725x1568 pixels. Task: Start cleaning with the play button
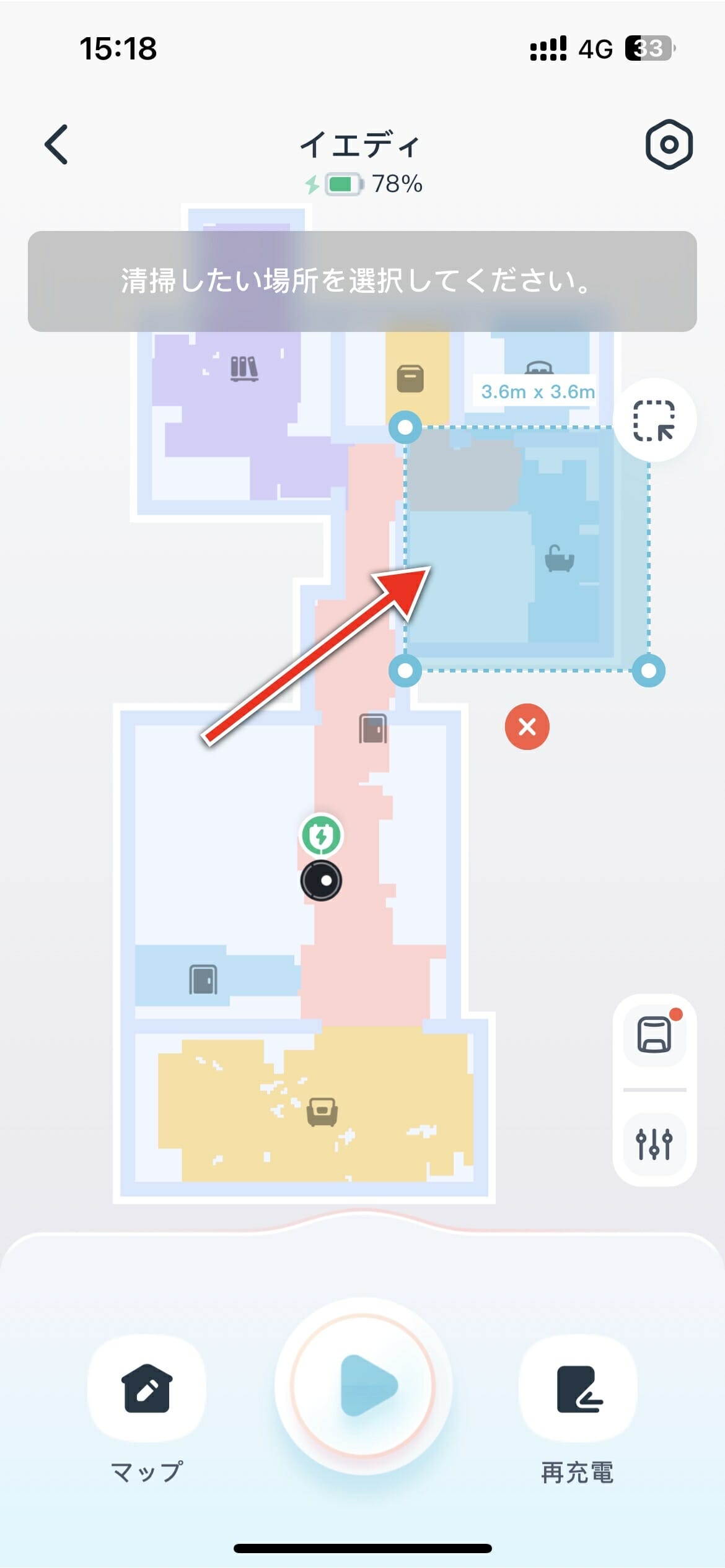click(364, 1386)
